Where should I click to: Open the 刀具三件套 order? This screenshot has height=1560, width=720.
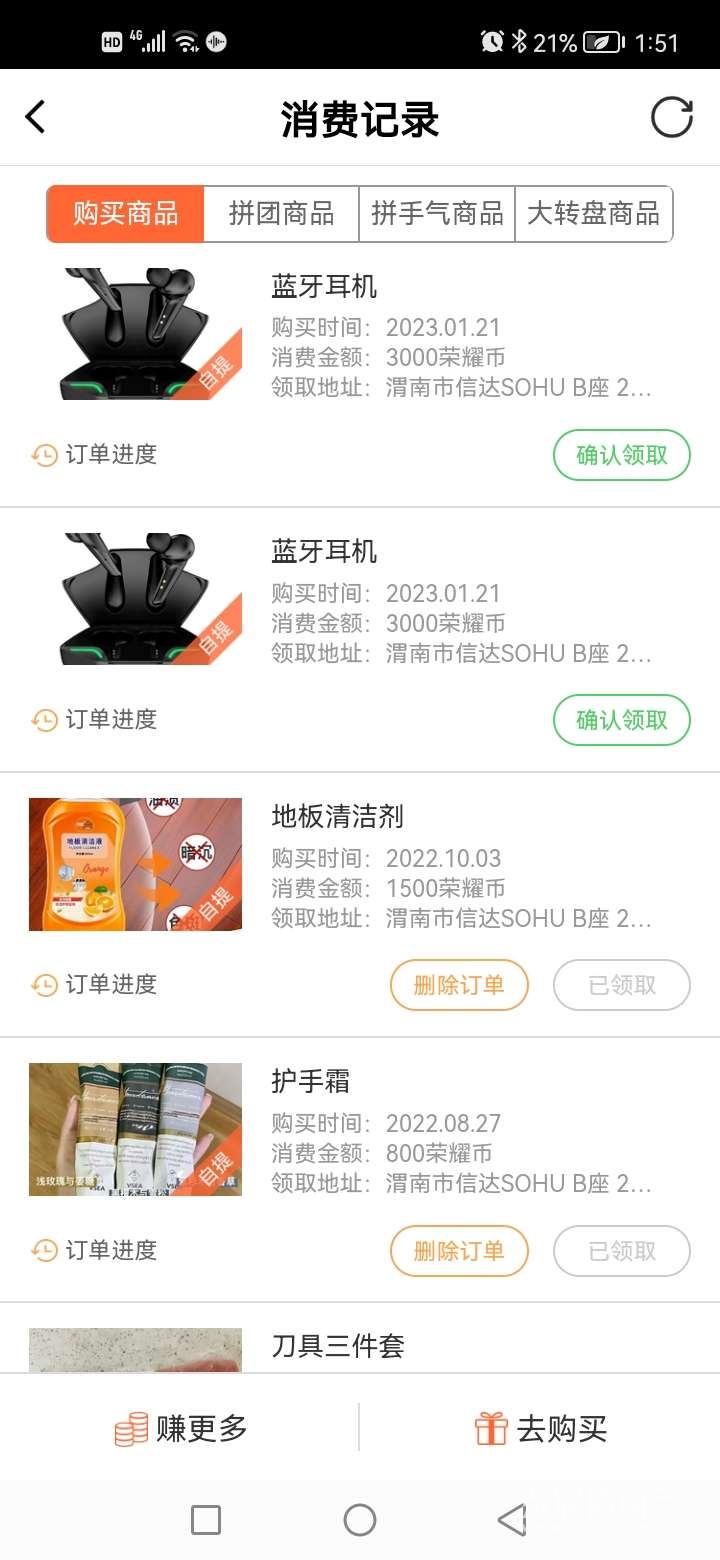(338, 1347)
